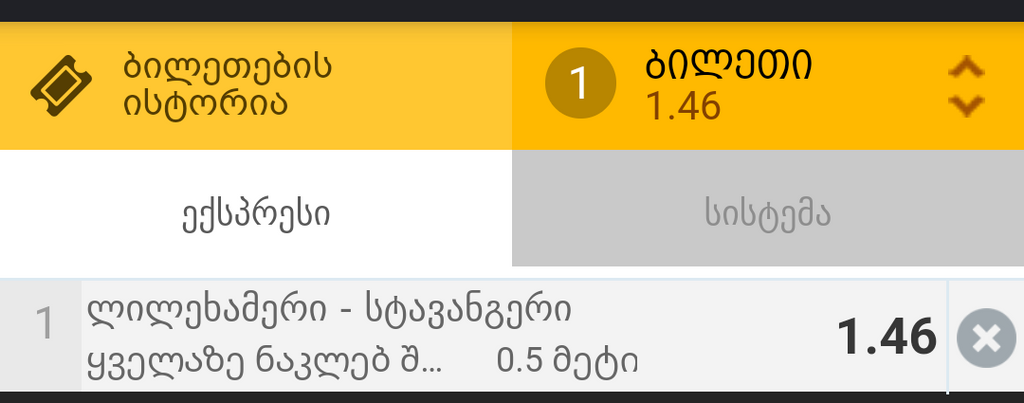This screenshot has height=403, width=1024.
Task: Open the ლილეხამერი - სტავანგერი bet row
Action: pos(450,336)
